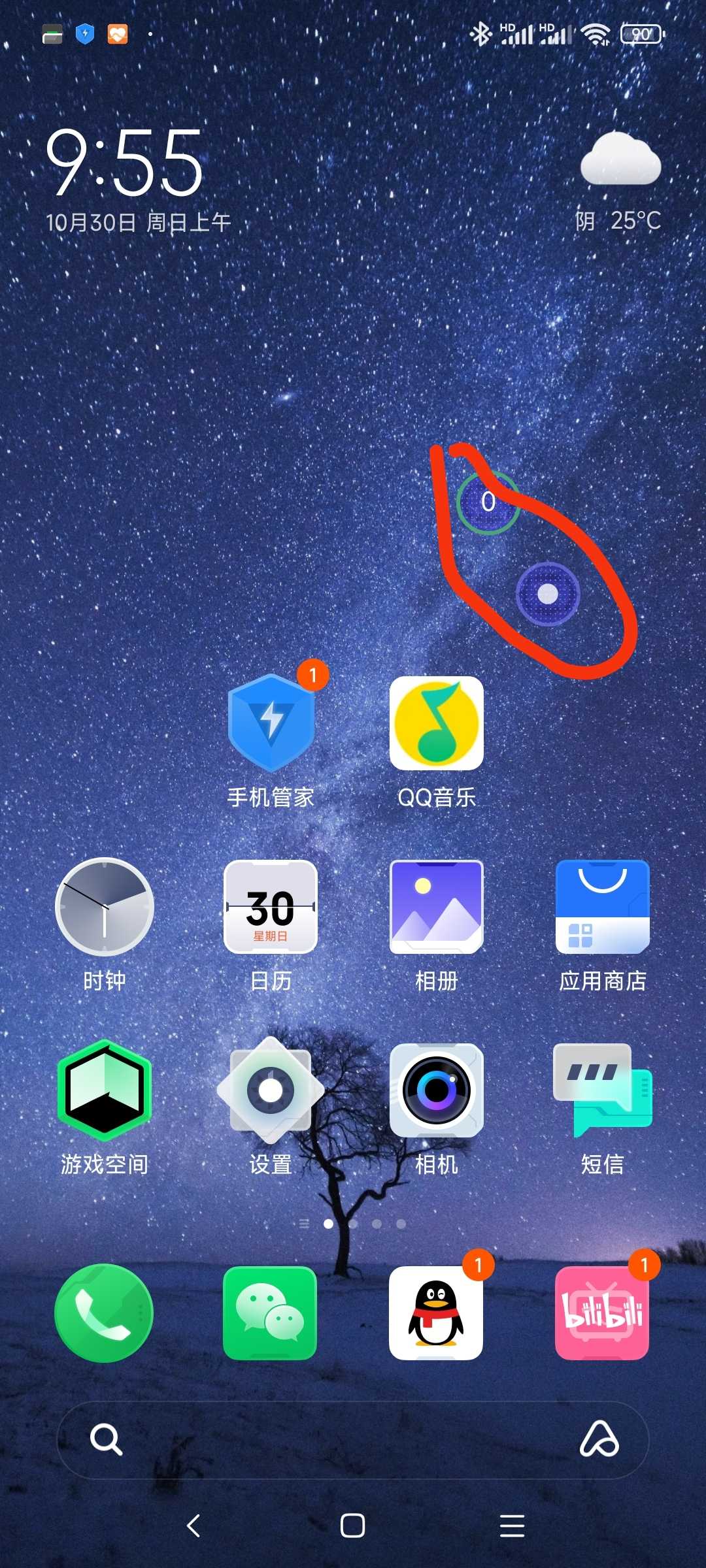The height and width of the screenshot is (1568, 706).
Task: Open the 相册 gallery
Action: [436, 907]
